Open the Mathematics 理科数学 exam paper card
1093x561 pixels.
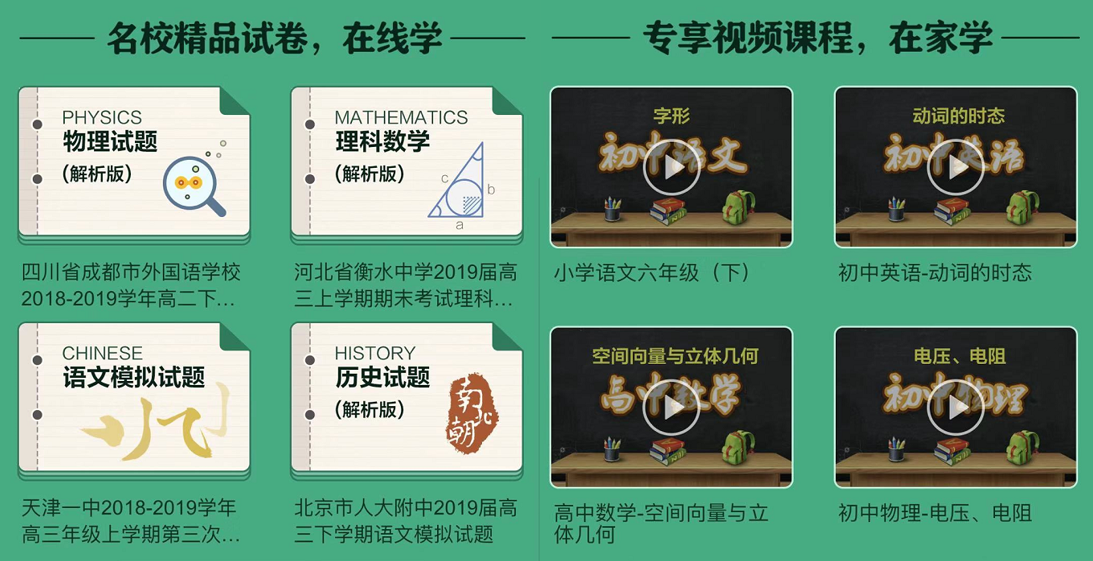click(x=407, y=165)
